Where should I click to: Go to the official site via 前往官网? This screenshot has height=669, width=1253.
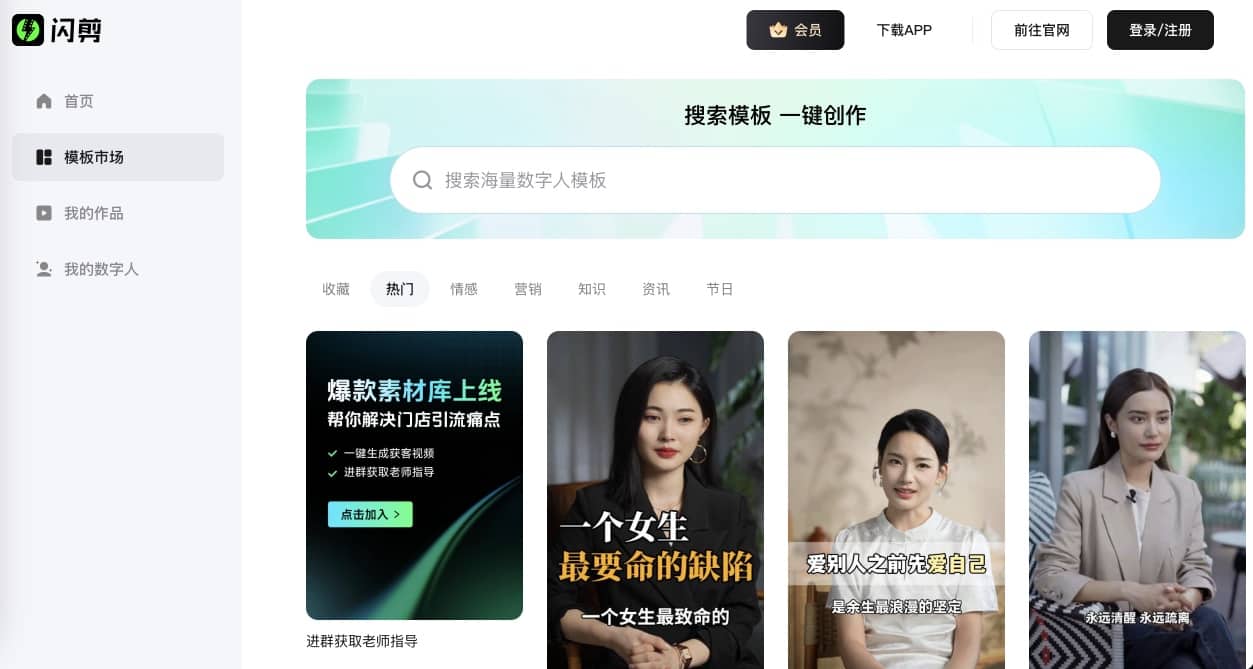(1041, 30)
